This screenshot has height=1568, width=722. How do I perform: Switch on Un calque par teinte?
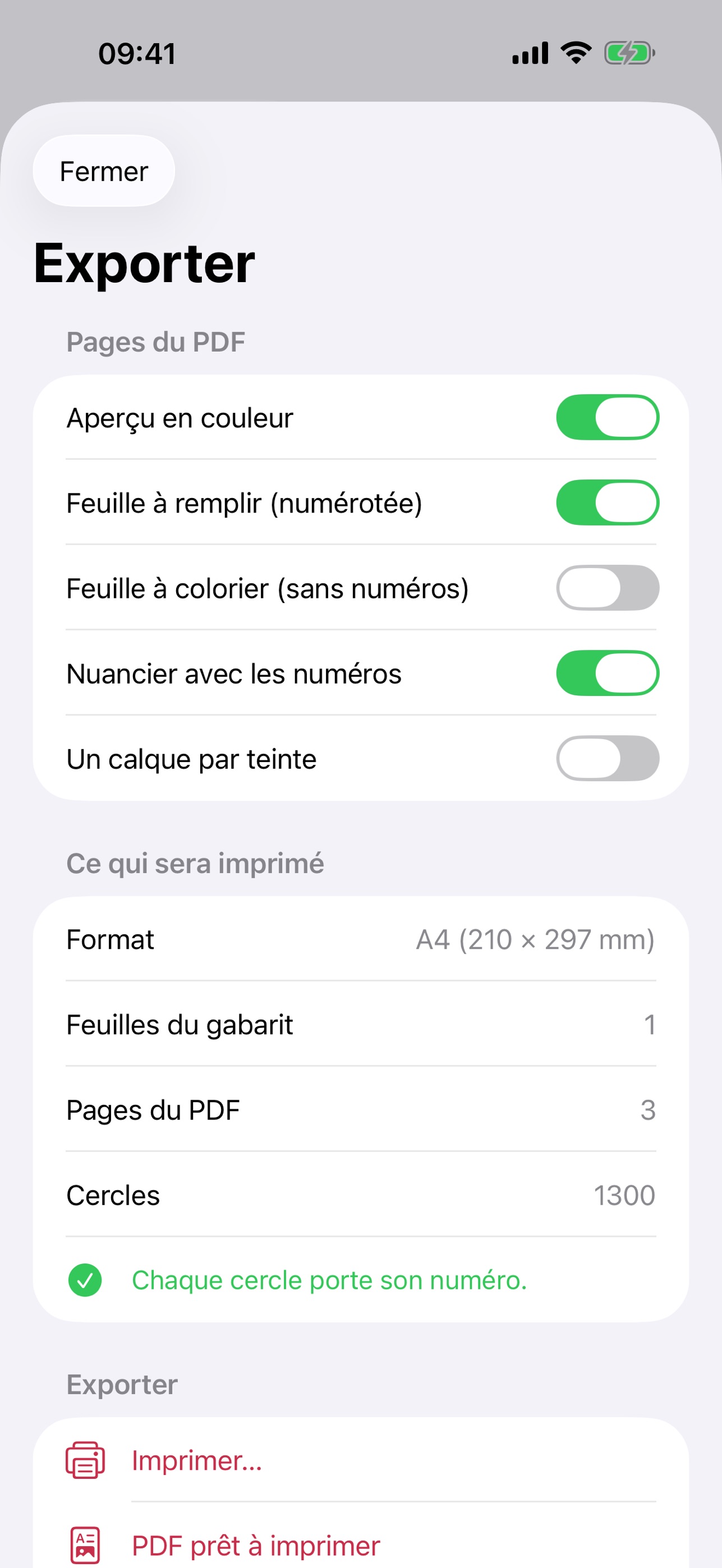(607, 758)
